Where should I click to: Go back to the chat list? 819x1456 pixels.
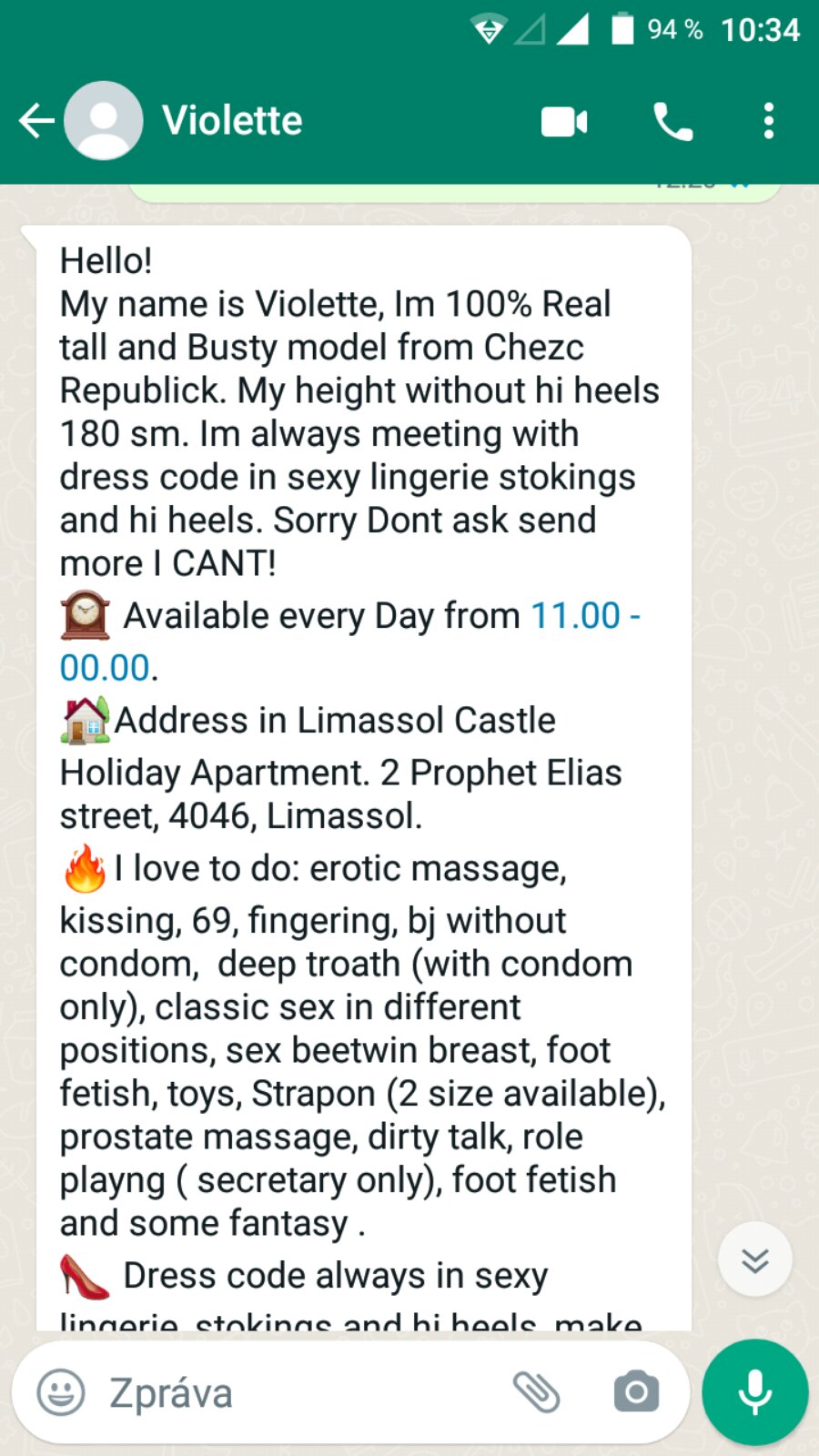[x=36, y=121]
